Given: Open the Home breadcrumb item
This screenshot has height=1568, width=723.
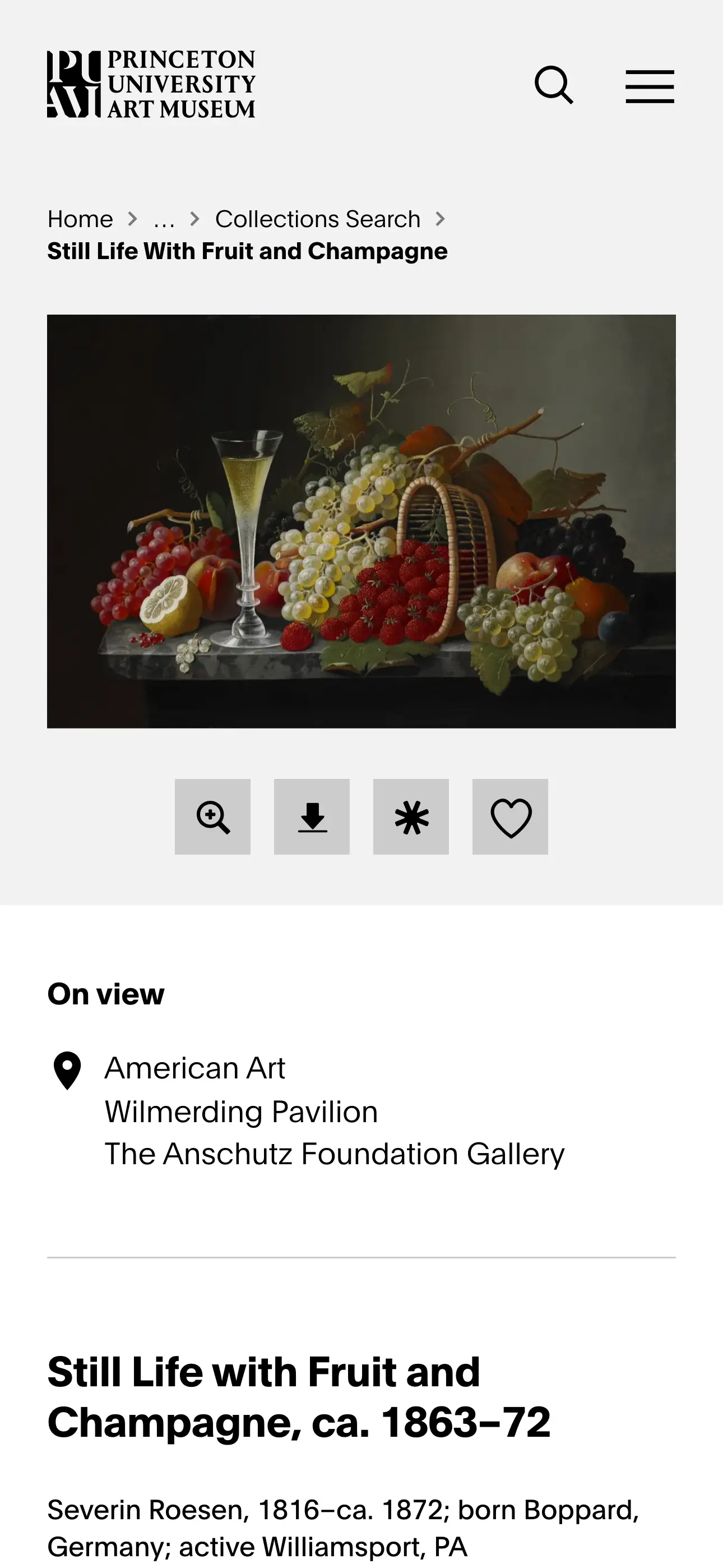Looking at the screenshot, I should tap(80, 219).
